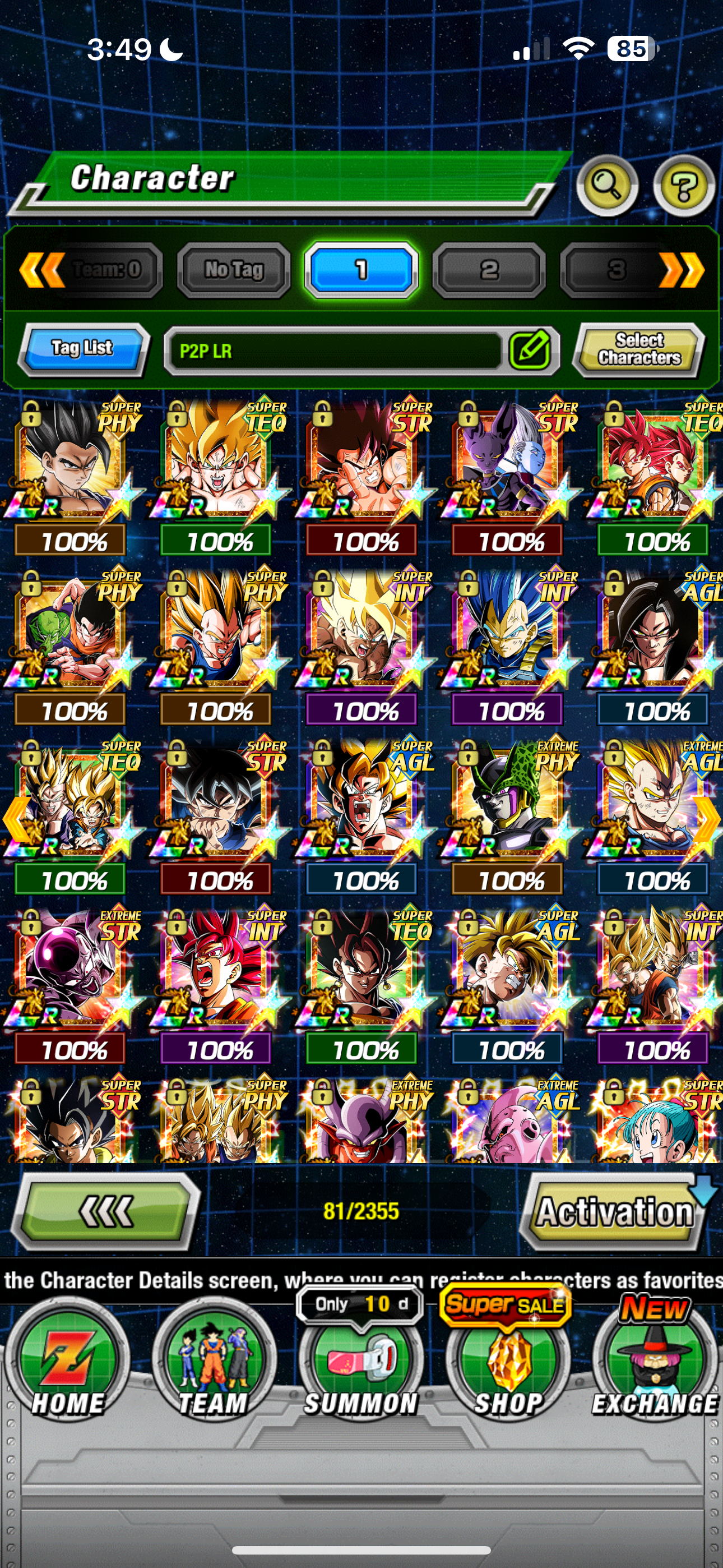This screenshot has width=723, height=1568.
Task: Open the Tag List
Action: pos(83,349)
